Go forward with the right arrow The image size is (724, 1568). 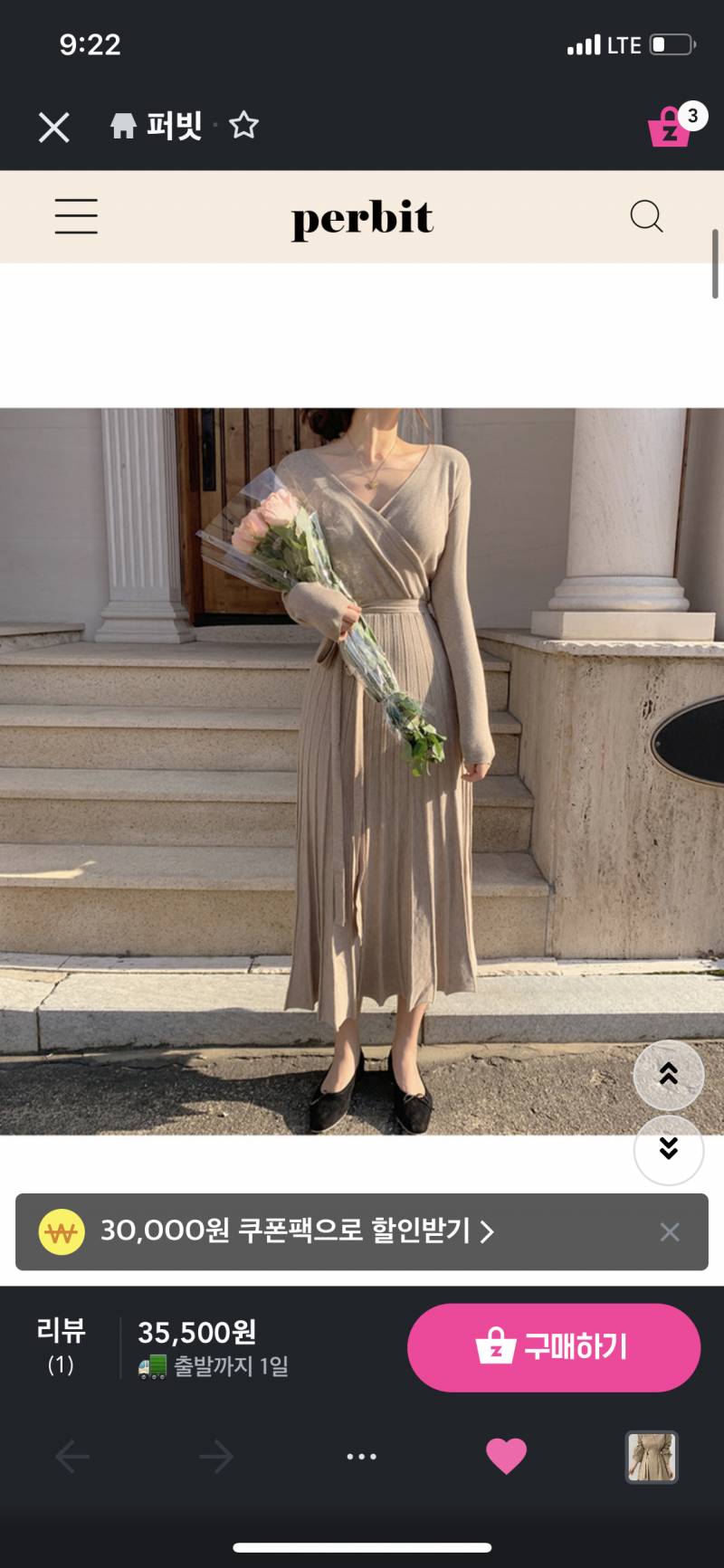click(x=216, y=1457)
